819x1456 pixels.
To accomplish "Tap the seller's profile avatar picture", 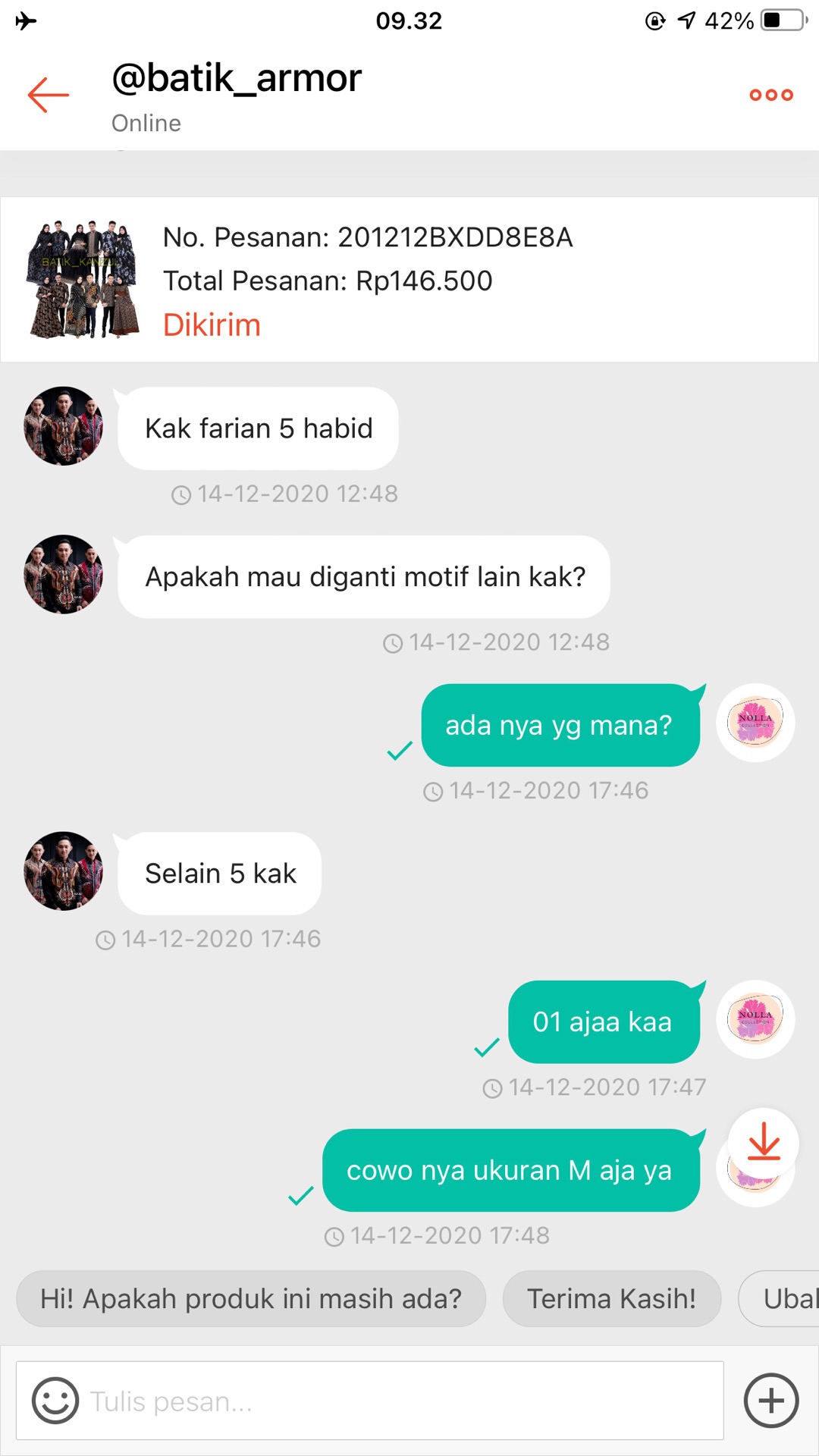I will pyautogui.click(x=64, y=425).
